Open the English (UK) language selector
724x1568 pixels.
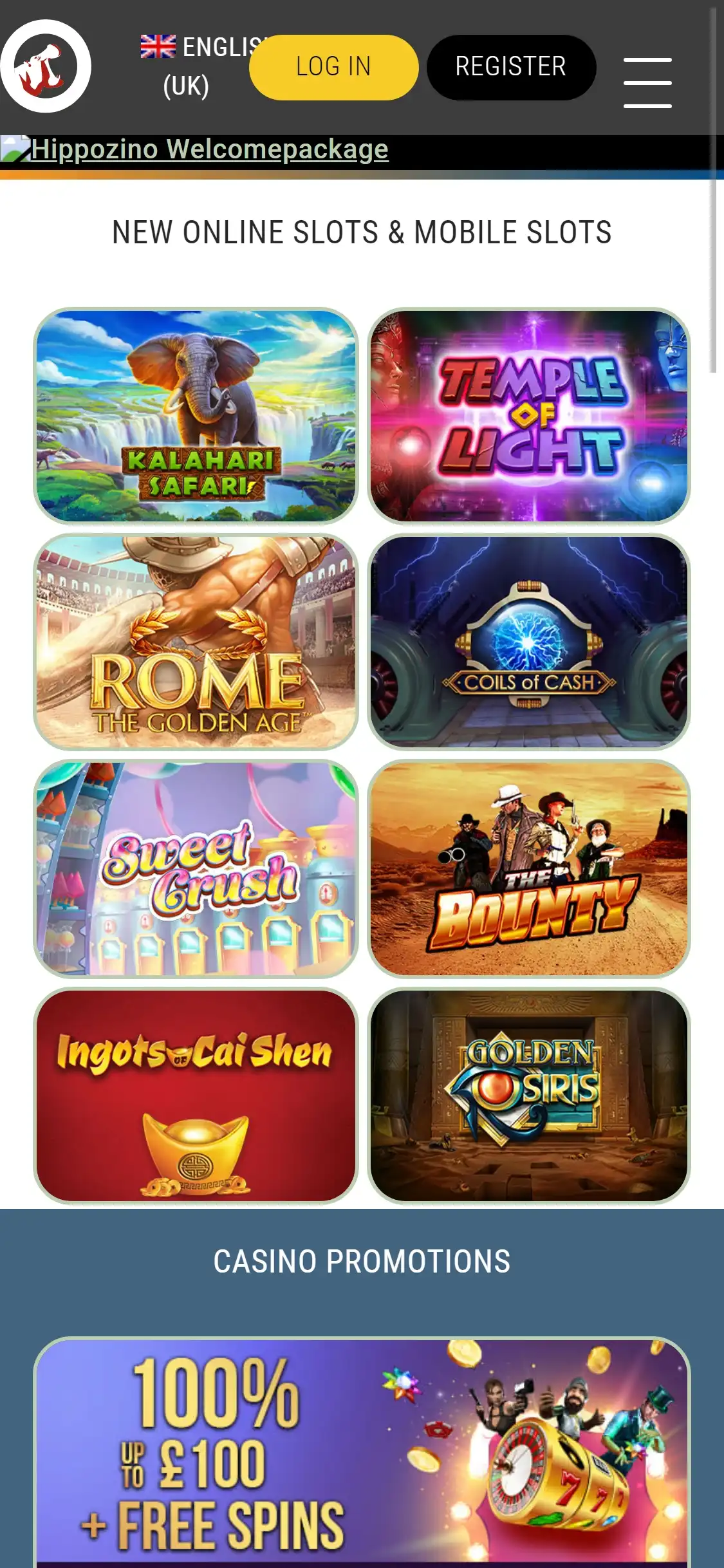coord(187,66)
